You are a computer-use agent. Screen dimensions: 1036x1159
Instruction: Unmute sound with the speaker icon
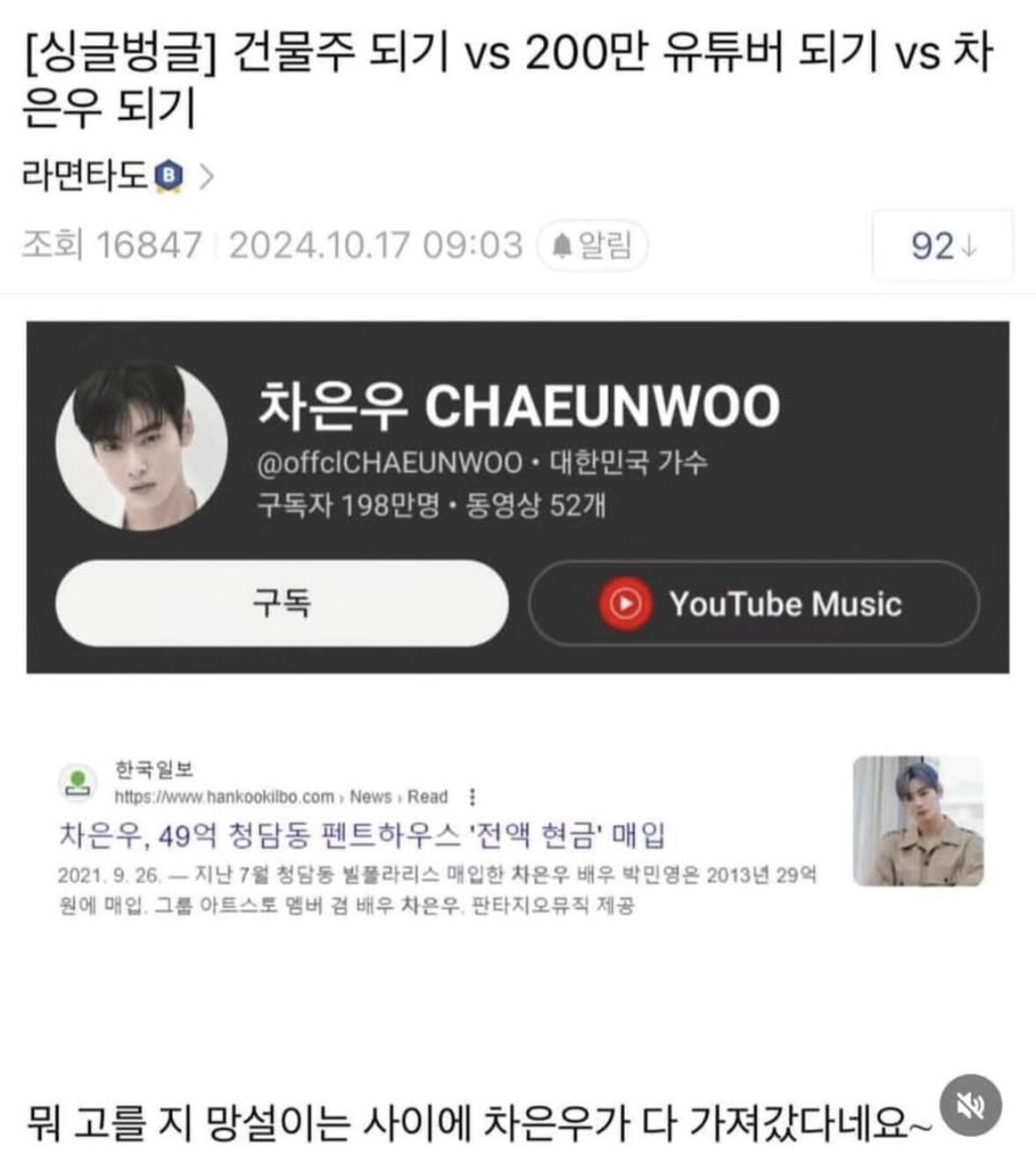[971, 1106]
